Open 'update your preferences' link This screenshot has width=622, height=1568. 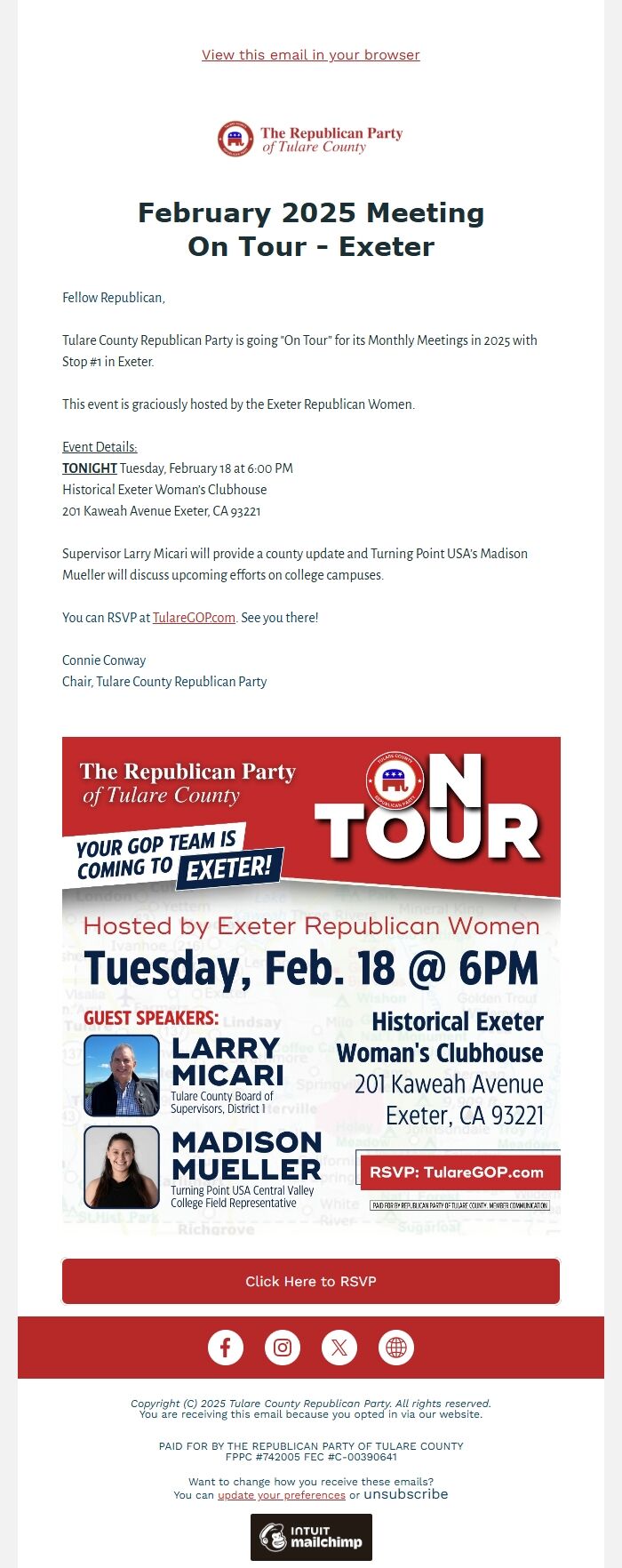282,1495
